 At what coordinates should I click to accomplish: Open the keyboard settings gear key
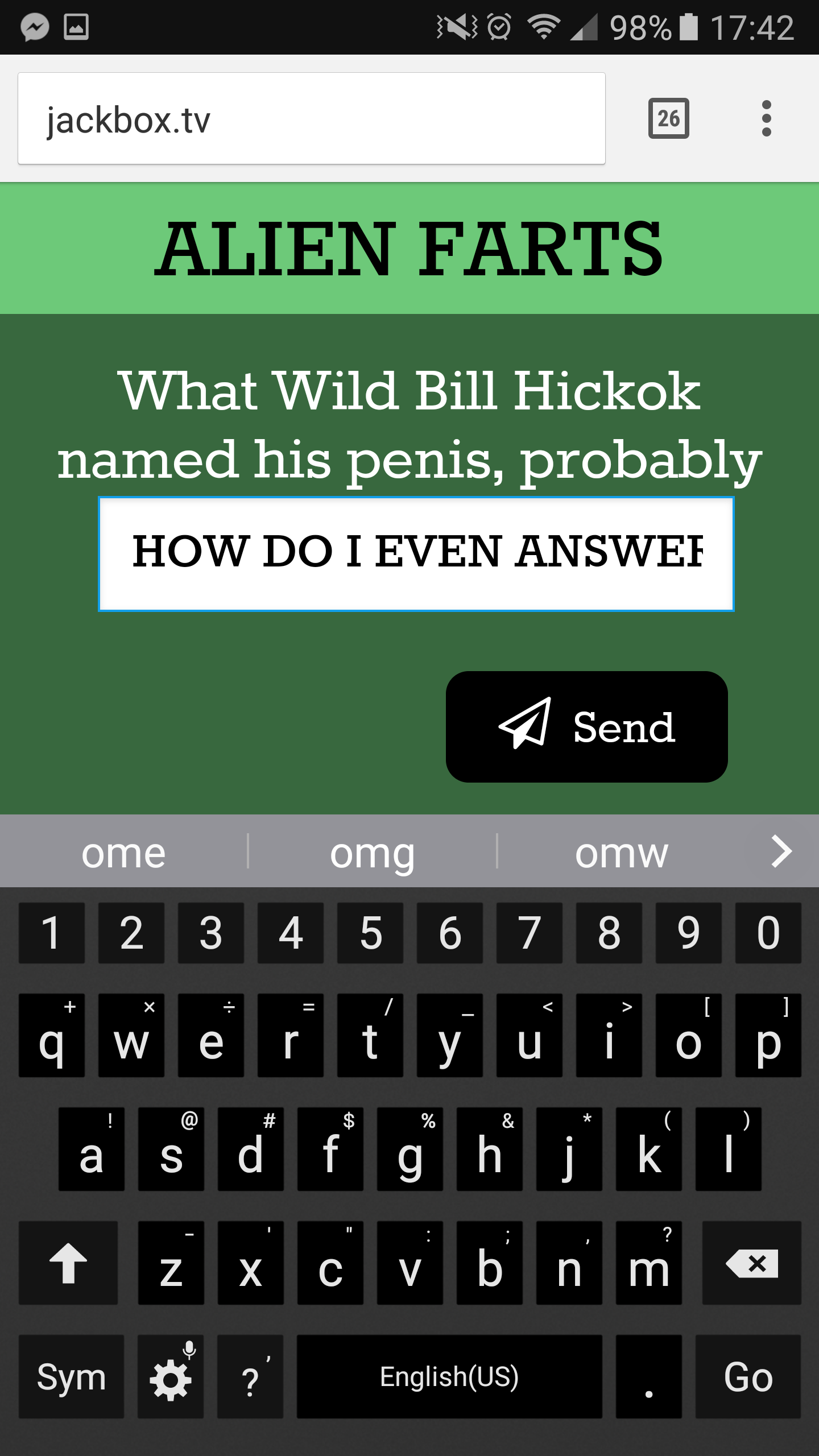(x=171, y=1376)
